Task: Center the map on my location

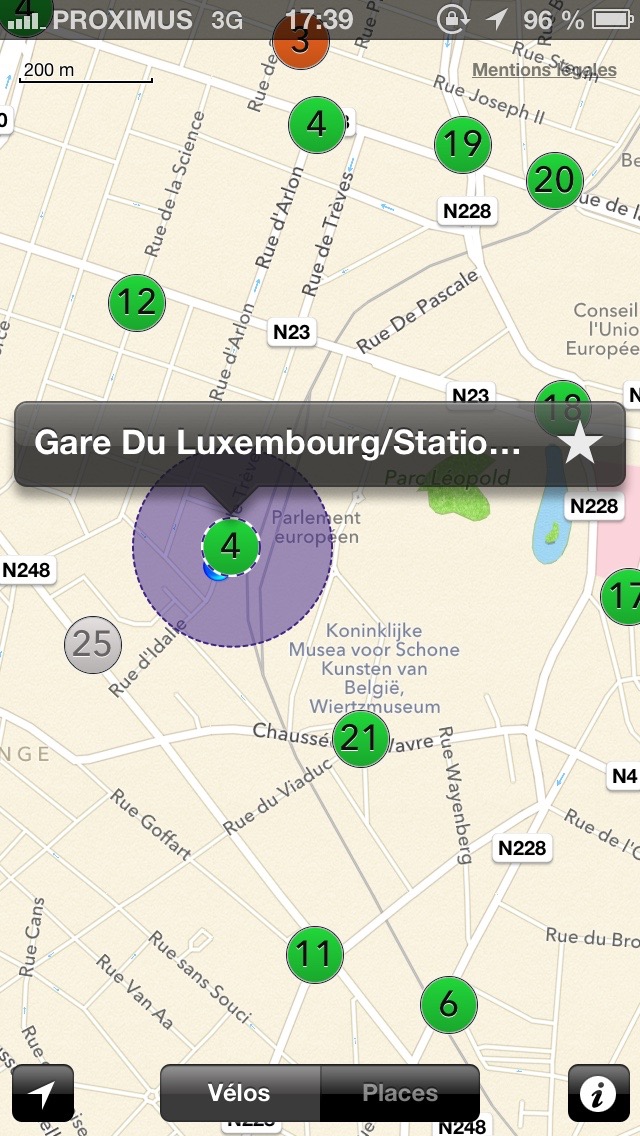Action: (42, 1093)
